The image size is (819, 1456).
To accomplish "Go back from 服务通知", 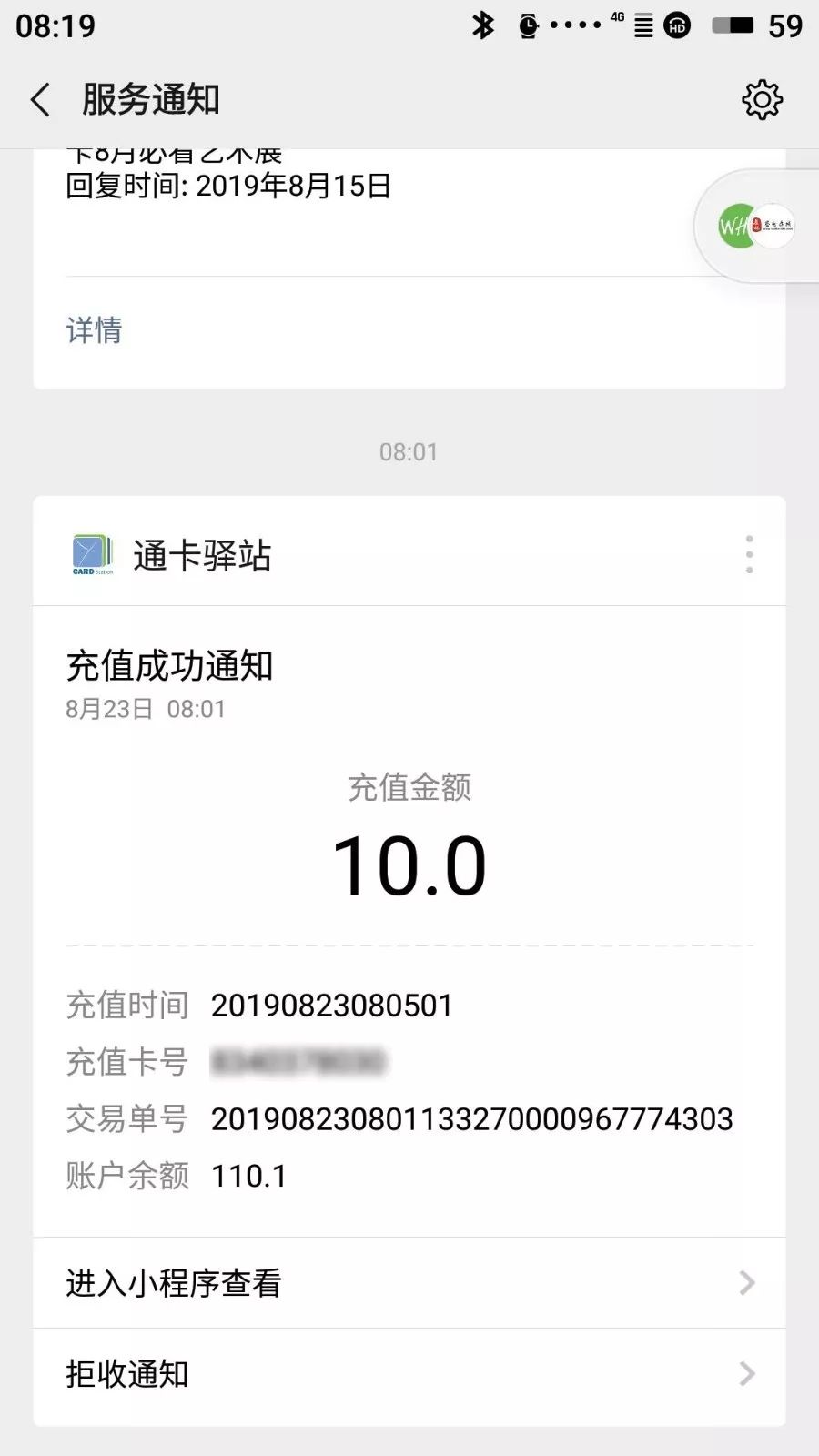I will click(41, 100).
